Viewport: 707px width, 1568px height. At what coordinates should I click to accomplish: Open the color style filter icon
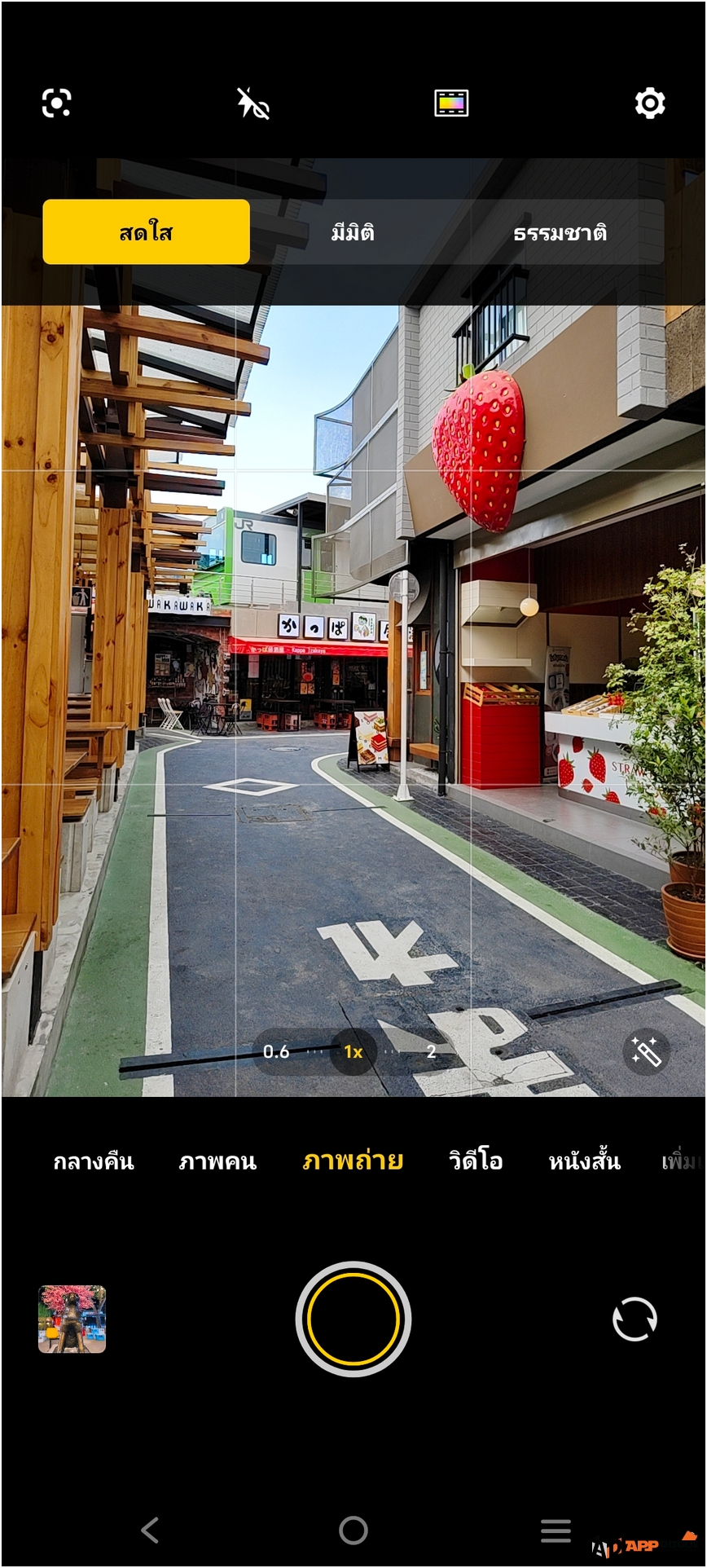pos(451,104)
